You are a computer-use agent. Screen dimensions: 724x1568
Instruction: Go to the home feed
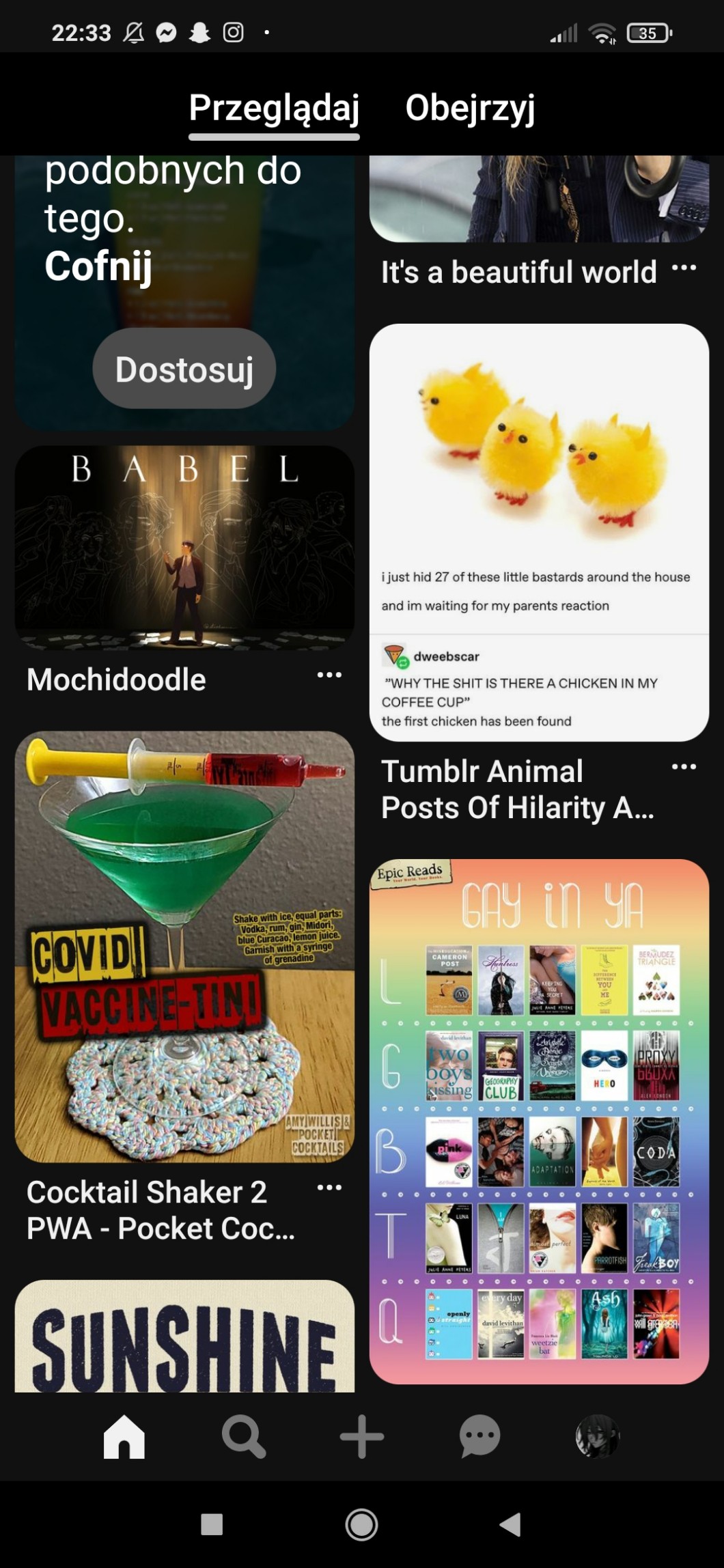124,1436
